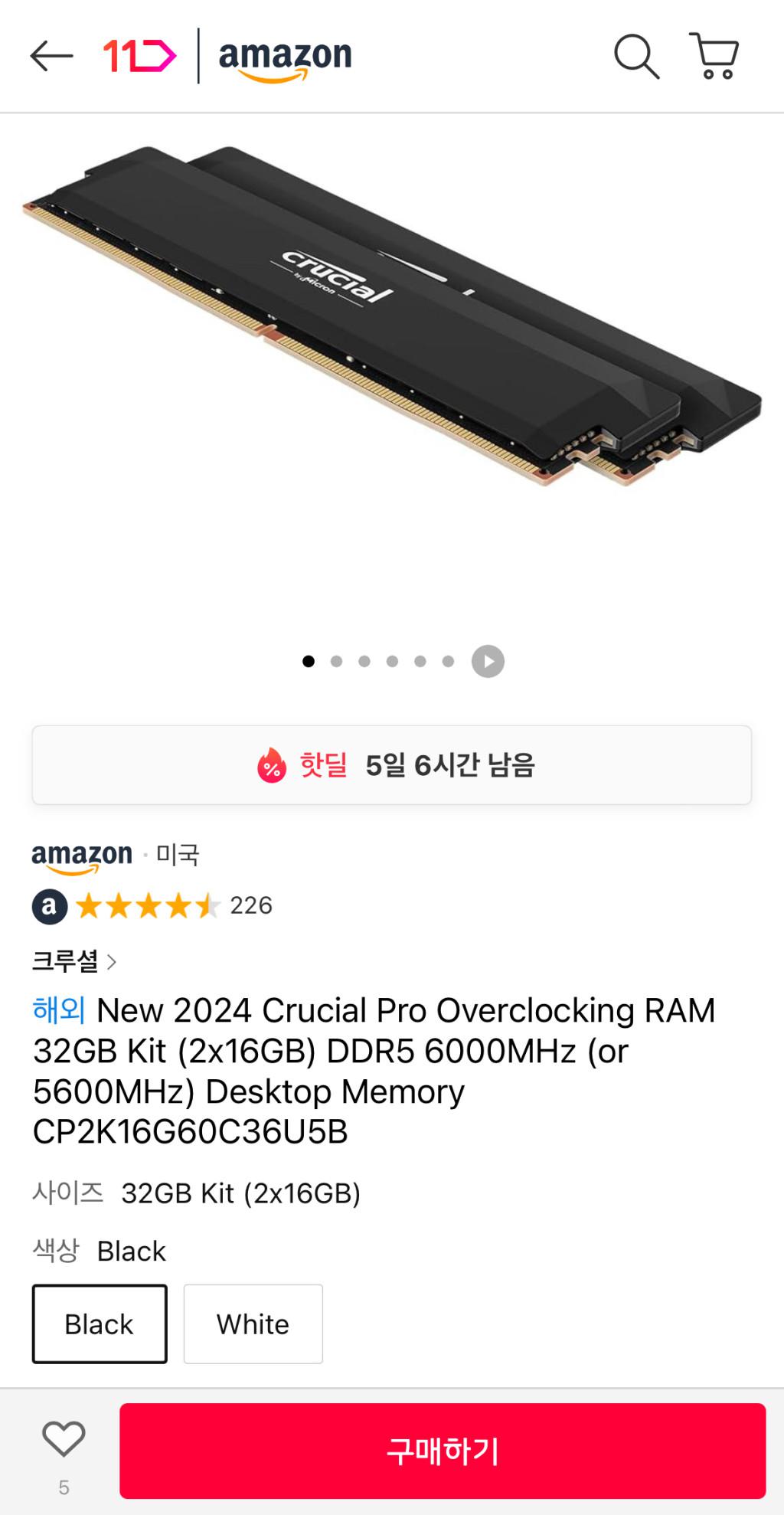The image size is (784, 1515).
Task: Open the 핫딜 countdown banner
Action: point(391,764)
